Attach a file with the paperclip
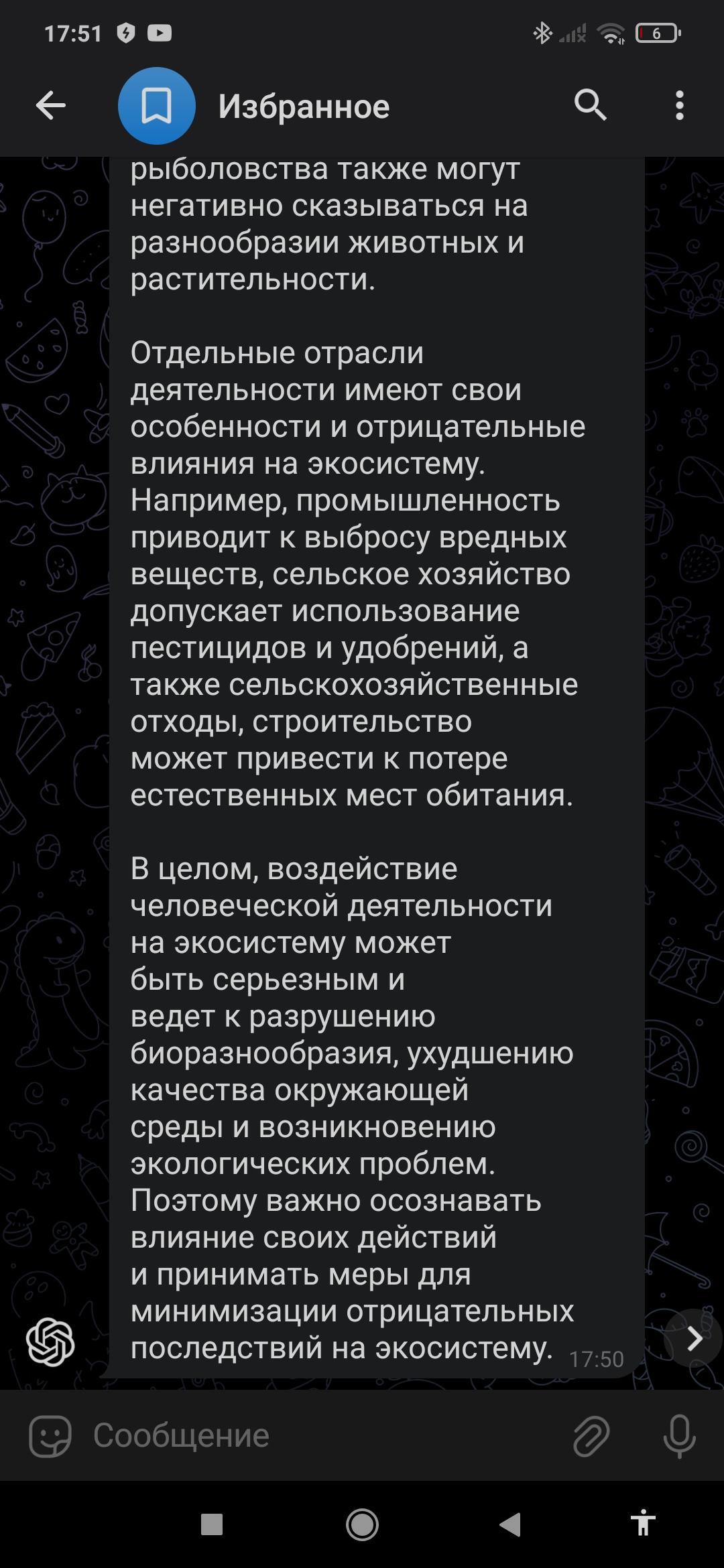 pyautogui.click(x=591, y=1436)
